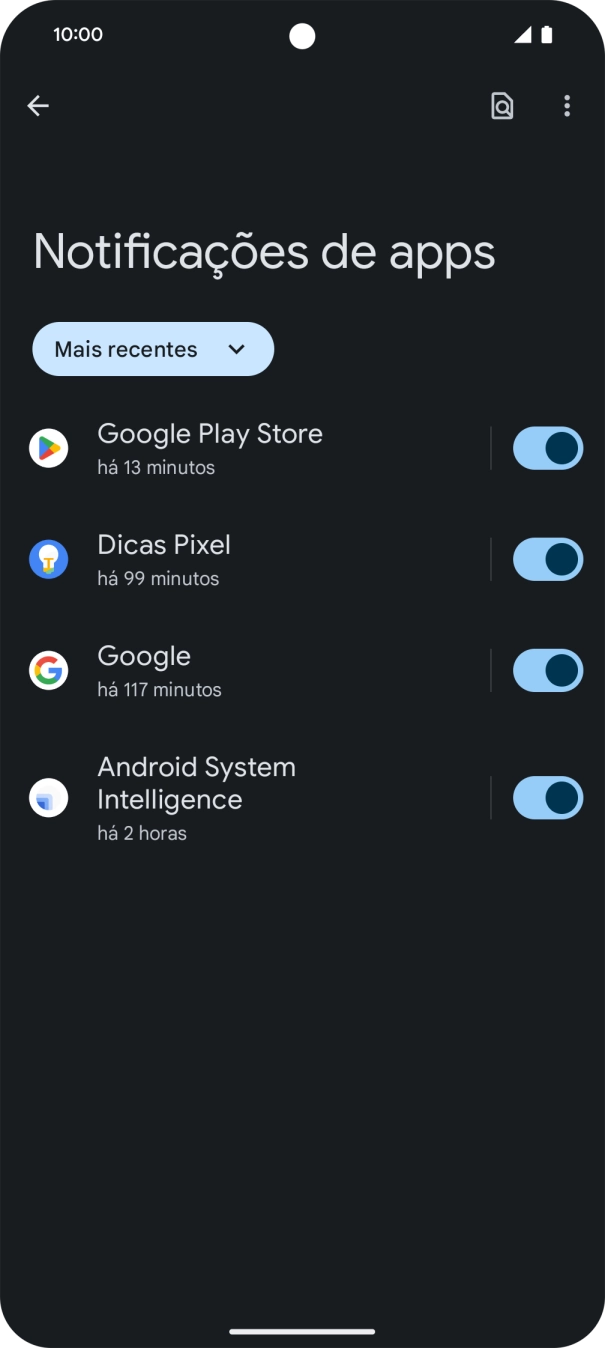
Task: Open the overflow menu
Action: [567, 106]
